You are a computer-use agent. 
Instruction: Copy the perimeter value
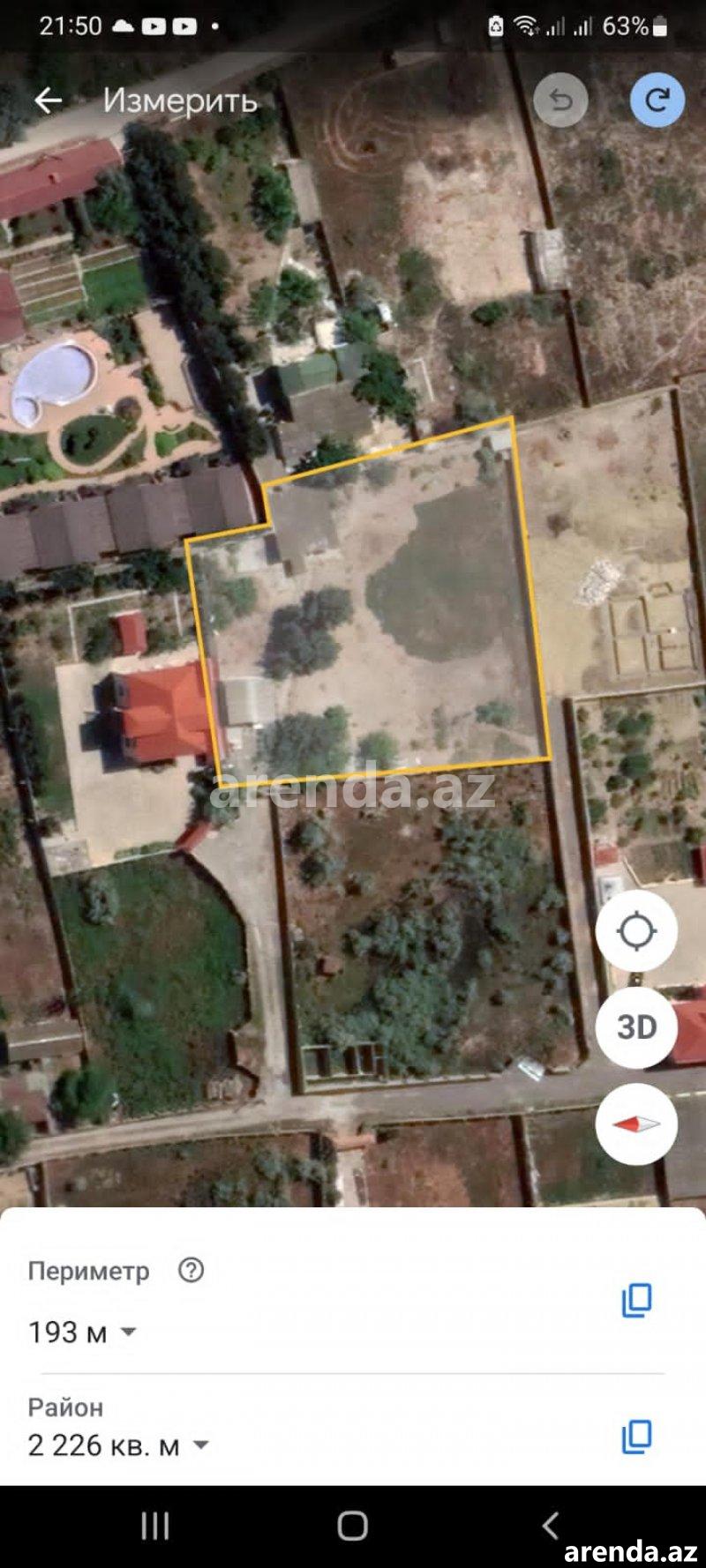[x=636, y=1300]
